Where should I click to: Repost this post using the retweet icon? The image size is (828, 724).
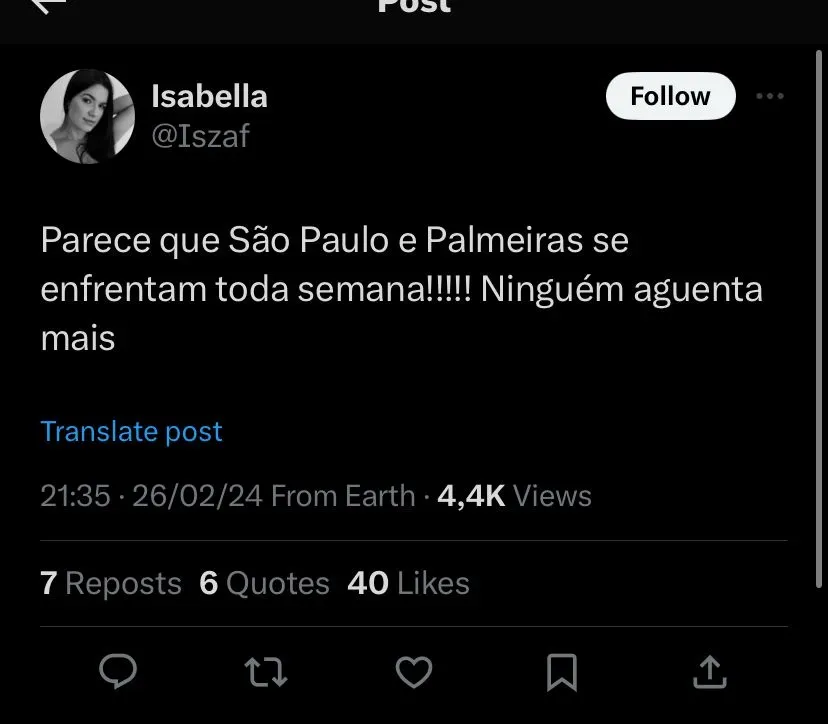click(x=266, y=671)
